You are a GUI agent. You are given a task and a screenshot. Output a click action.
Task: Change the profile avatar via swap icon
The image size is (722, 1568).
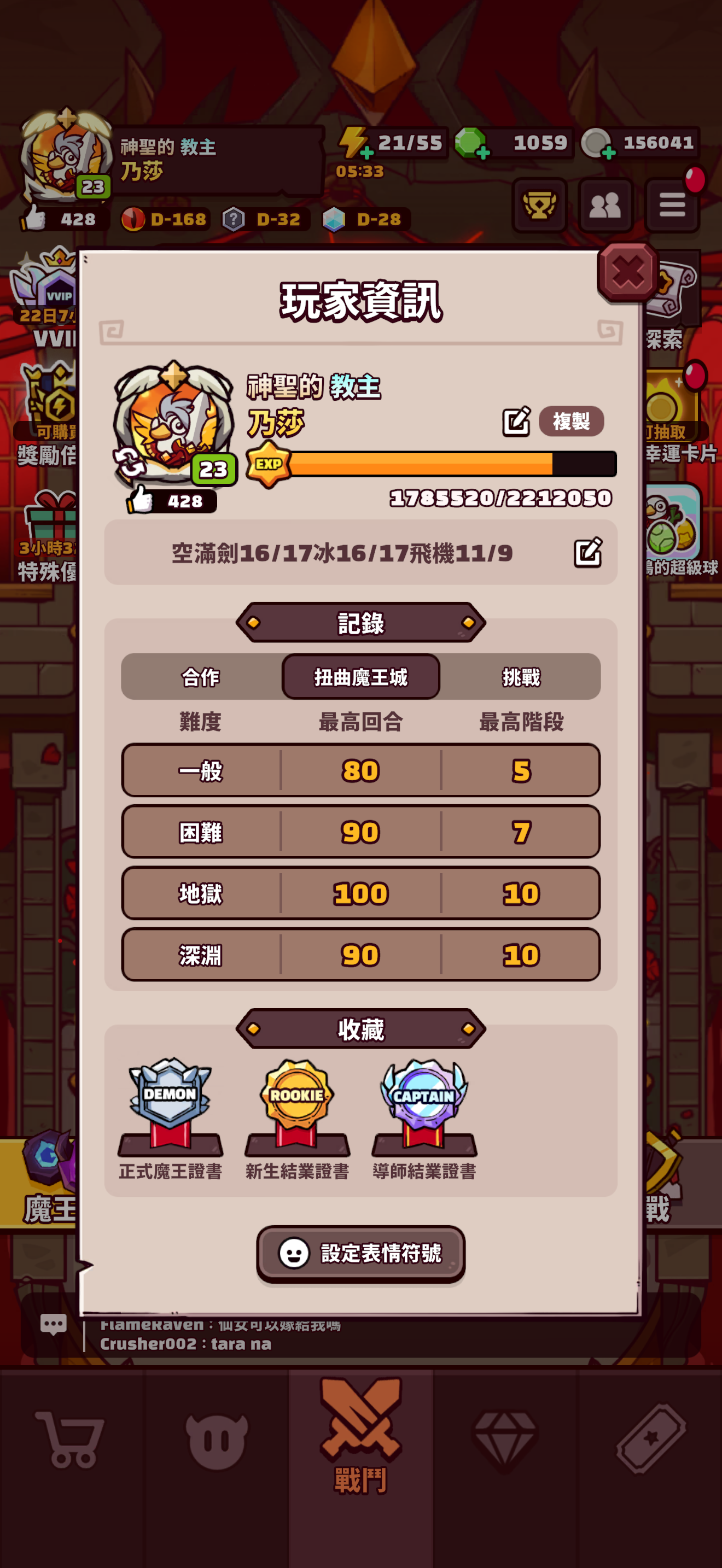130,464
